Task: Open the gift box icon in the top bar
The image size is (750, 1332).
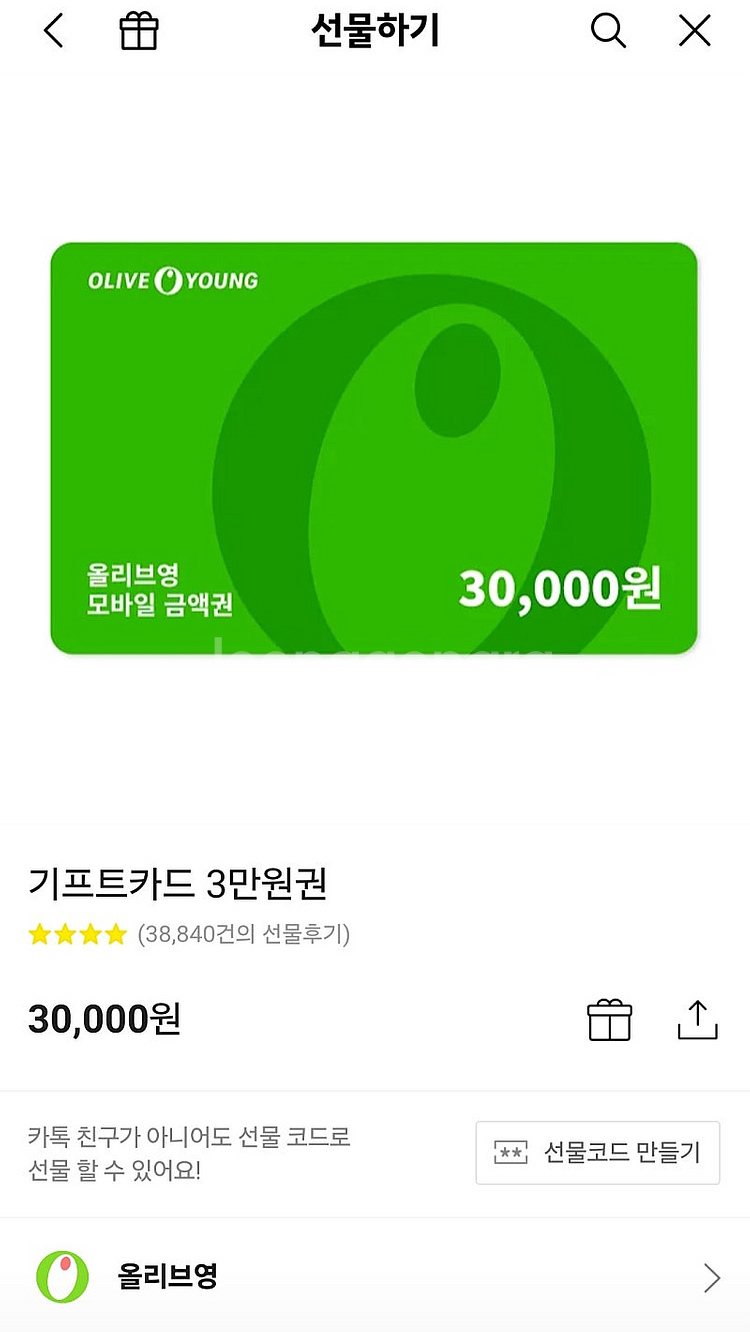Action: [x=138, y=30]
